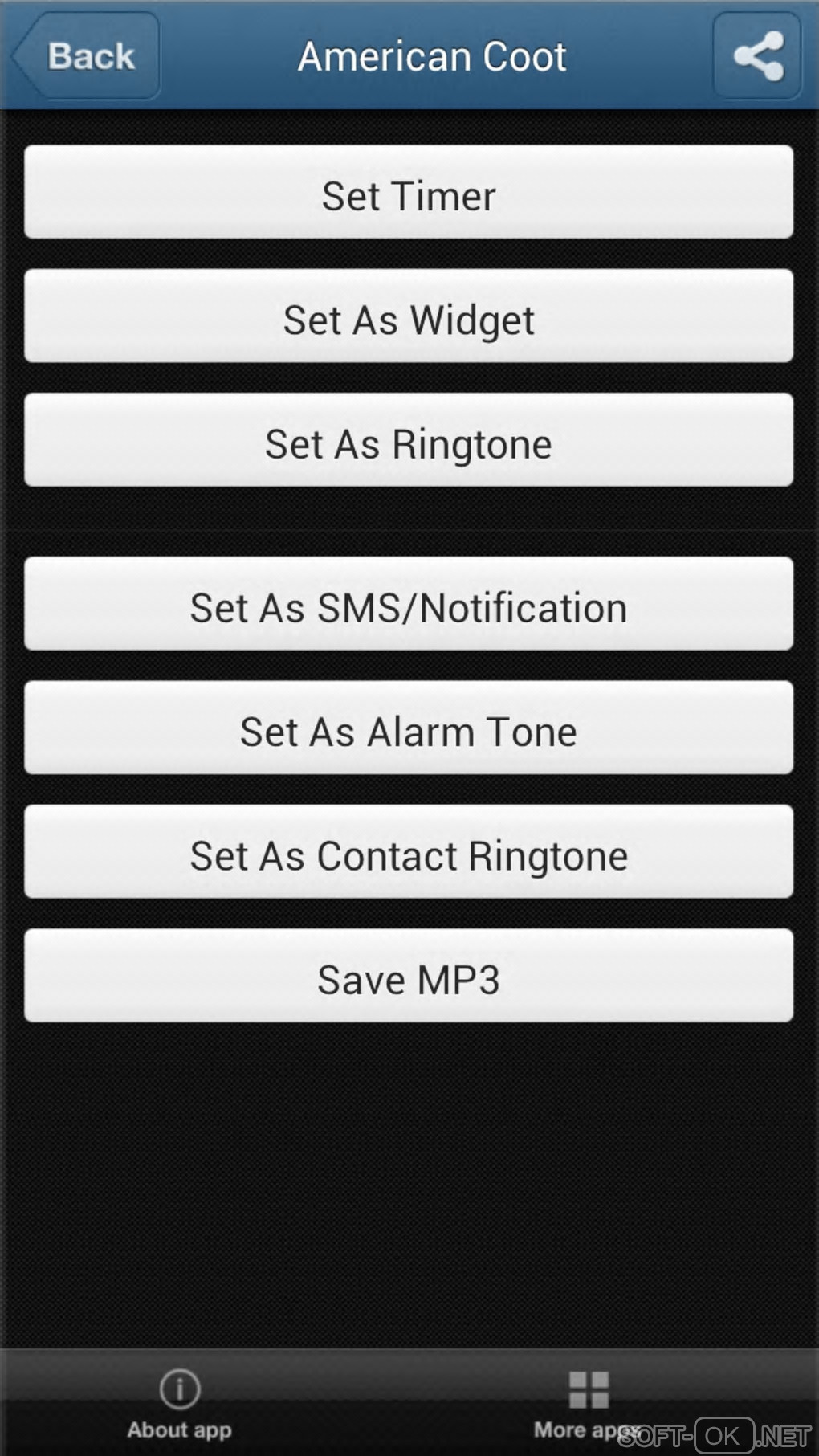Go back using the Back button

point(87,56)
